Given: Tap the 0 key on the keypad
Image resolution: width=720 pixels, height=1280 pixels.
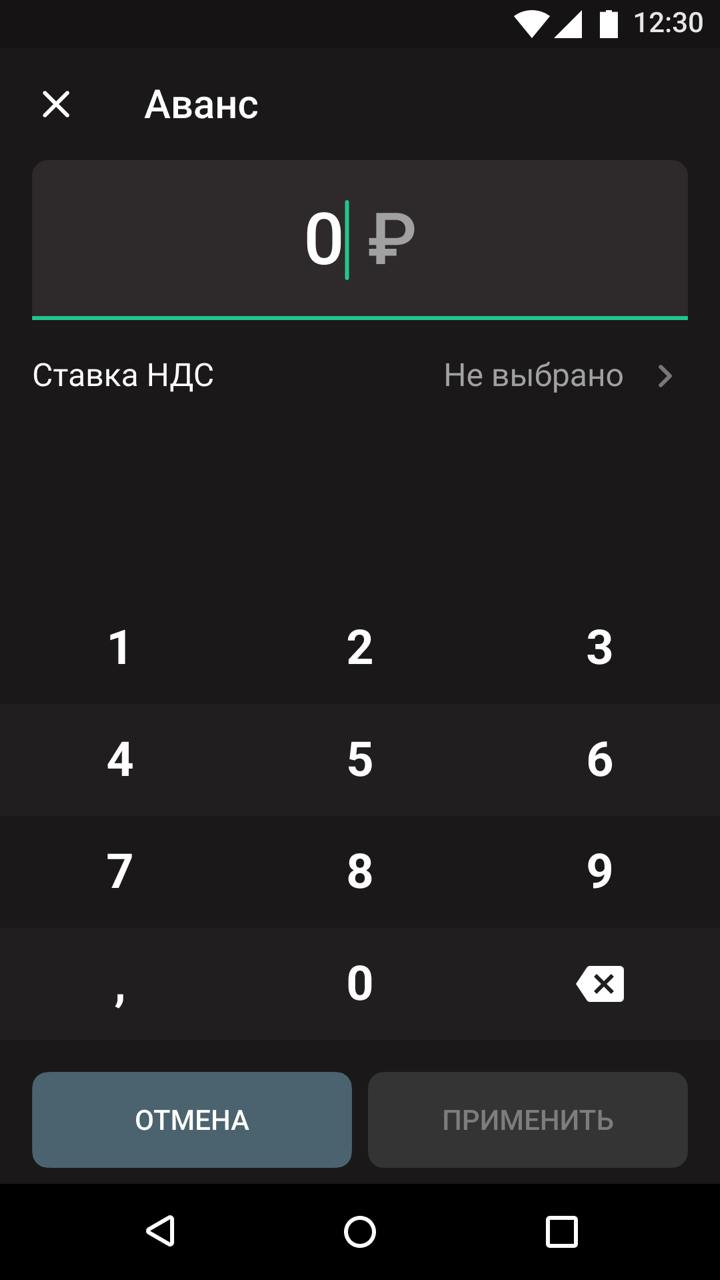Looking at the screenshot, I should (360, 984).
